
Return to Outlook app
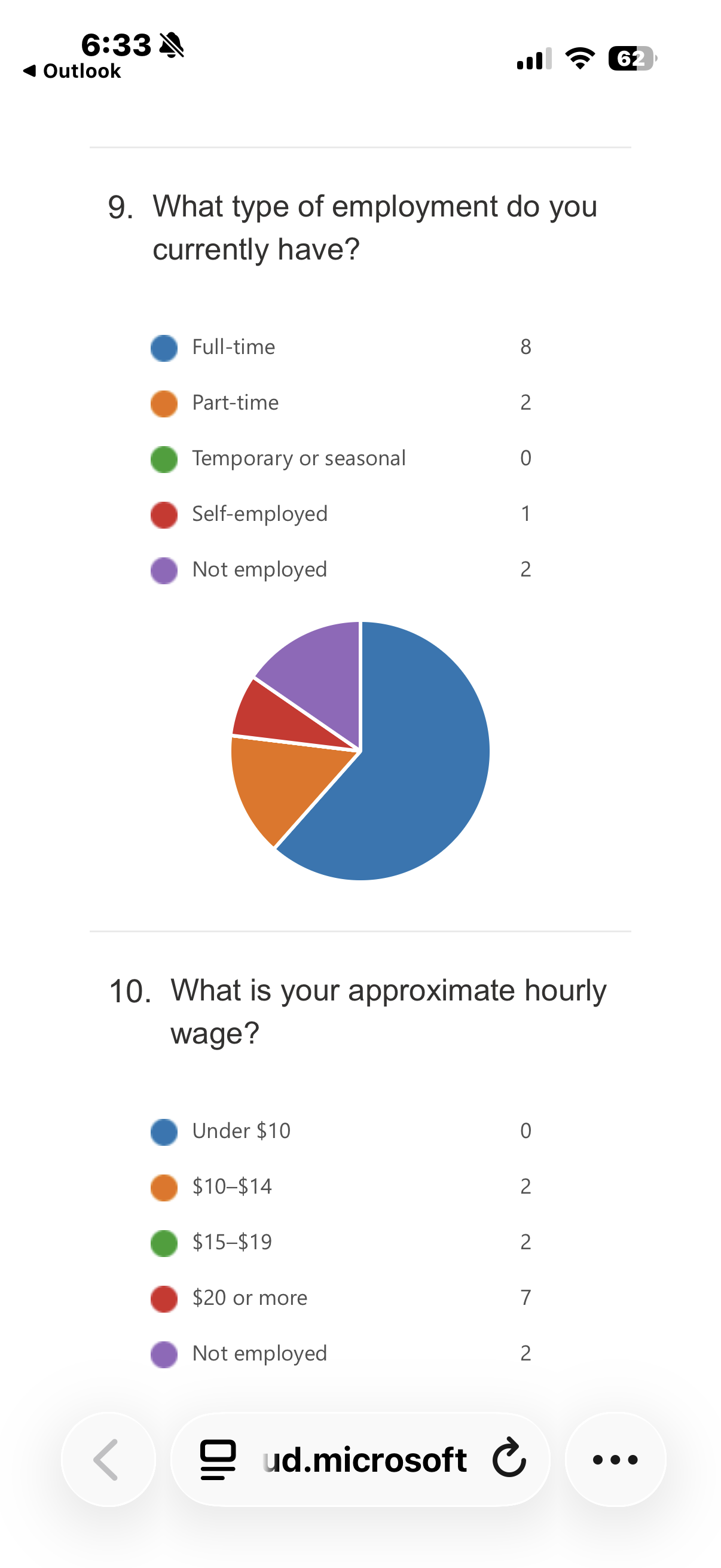click(72, 71)
